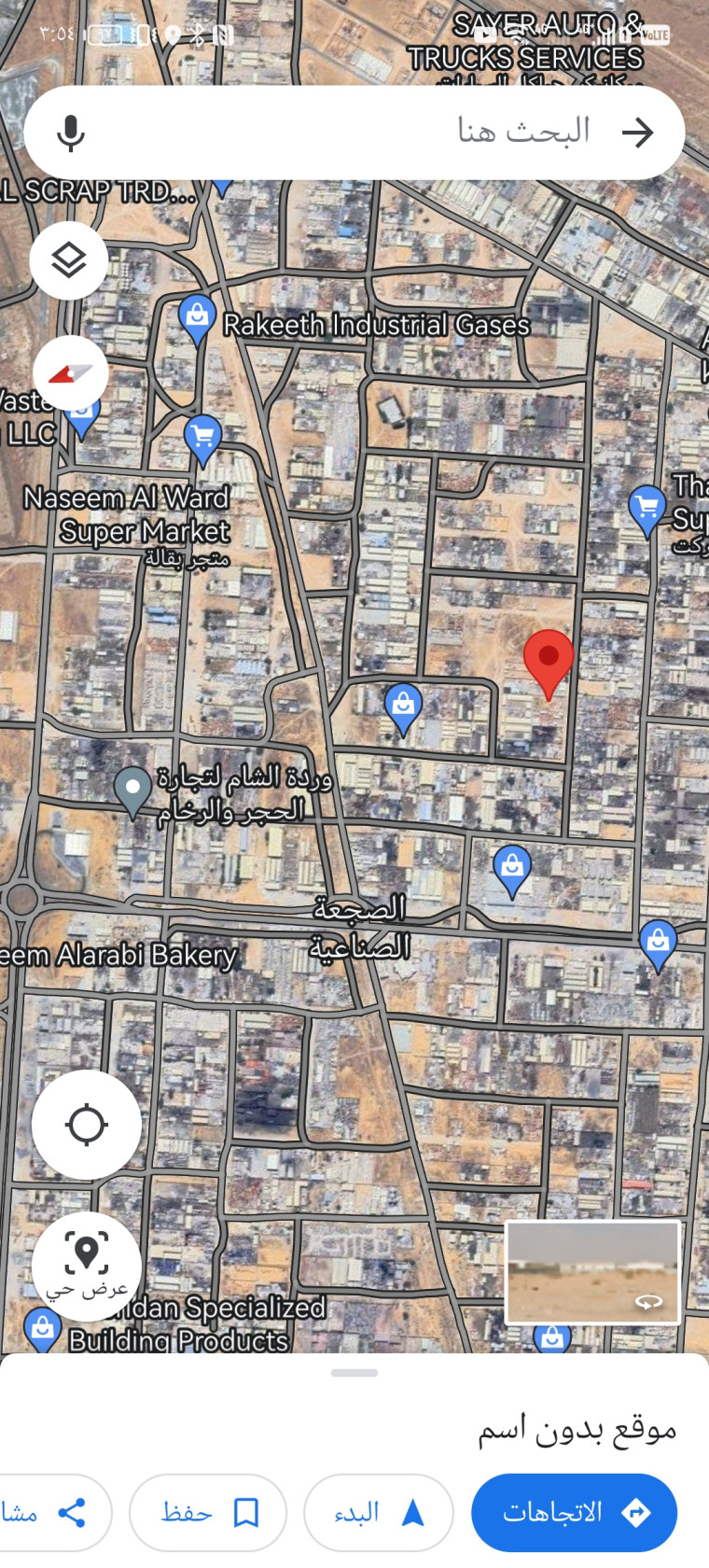This screenshot has height=1568, width=709.
Task: Center map on my location
Action: click(x=87, y=1125)
